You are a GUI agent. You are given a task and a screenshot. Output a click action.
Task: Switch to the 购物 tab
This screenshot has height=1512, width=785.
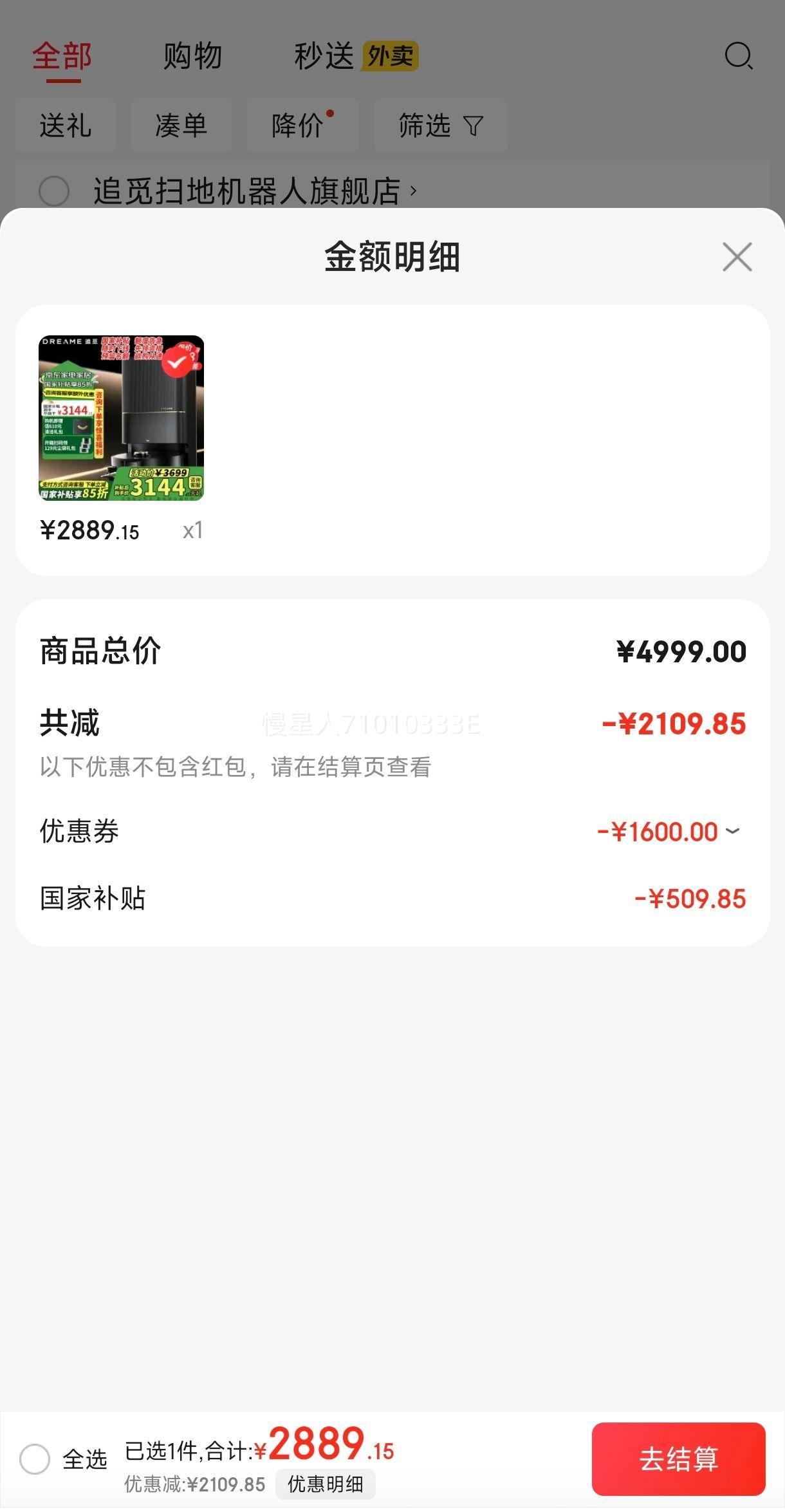tap(192, 57)
